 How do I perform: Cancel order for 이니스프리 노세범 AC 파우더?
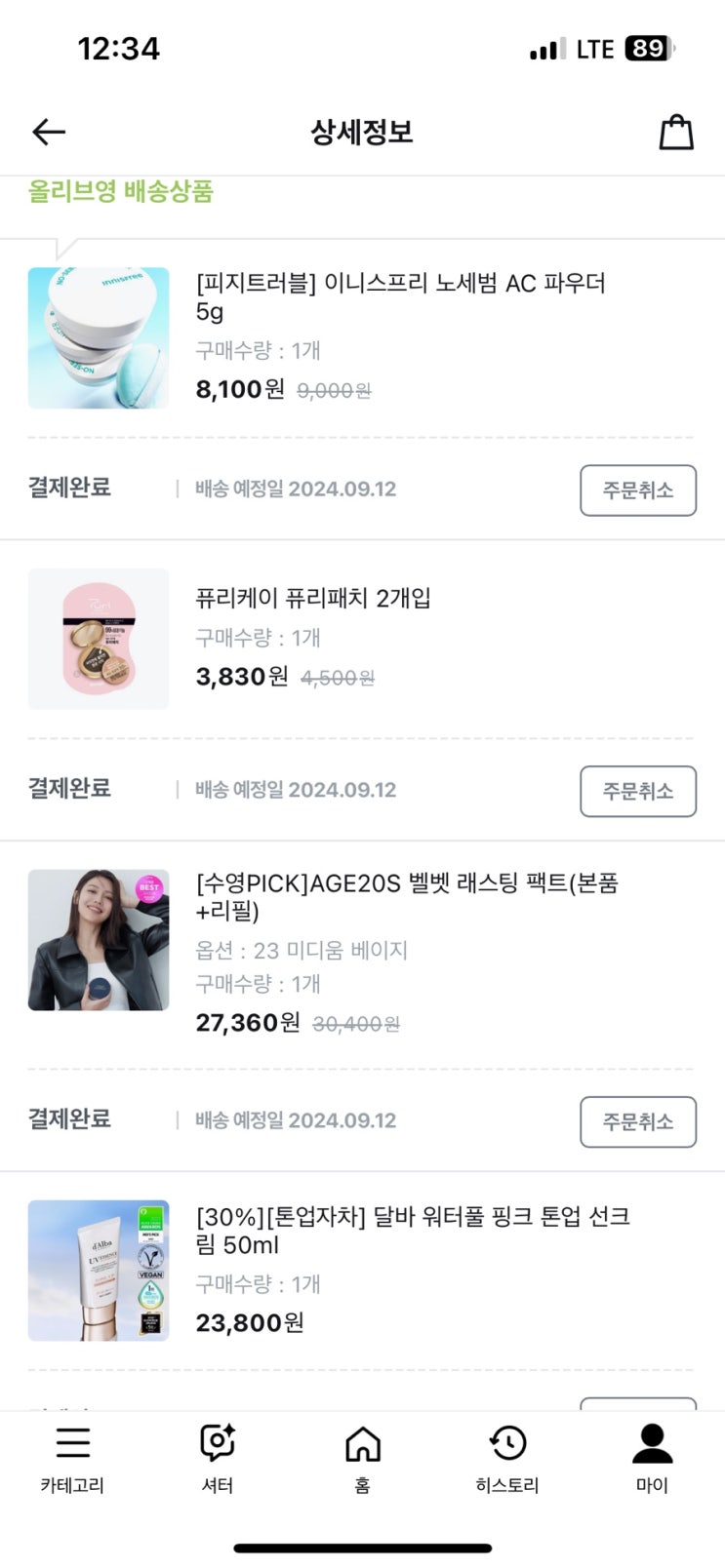pos(637,490)
